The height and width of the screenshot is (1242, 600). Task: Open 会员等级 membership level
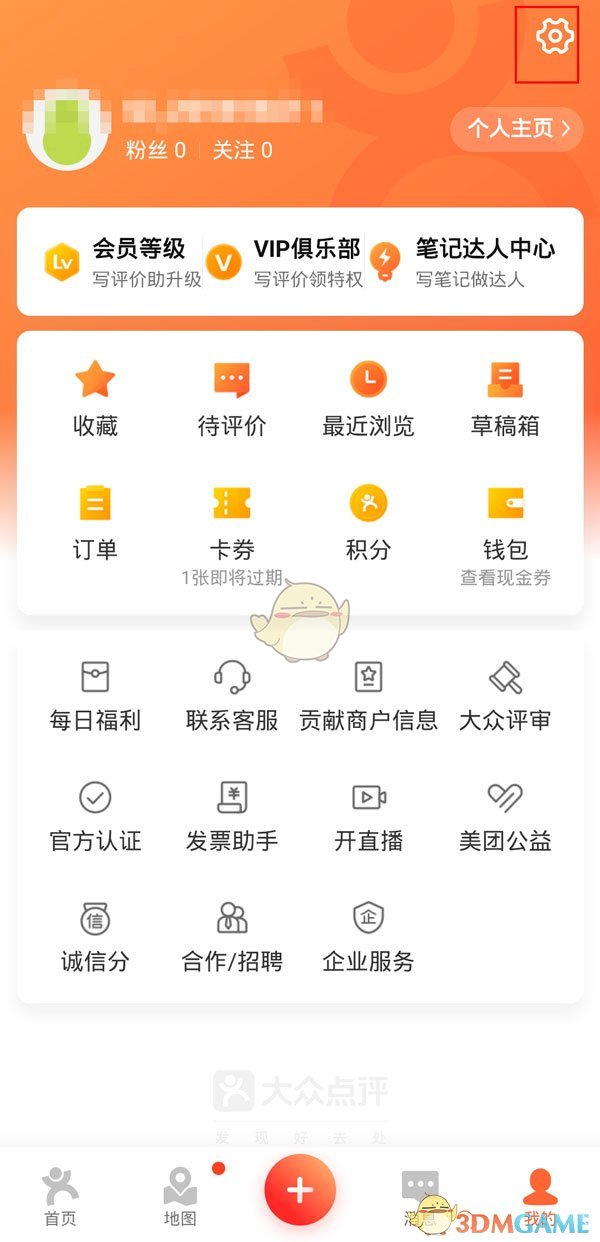click(122, 262)
